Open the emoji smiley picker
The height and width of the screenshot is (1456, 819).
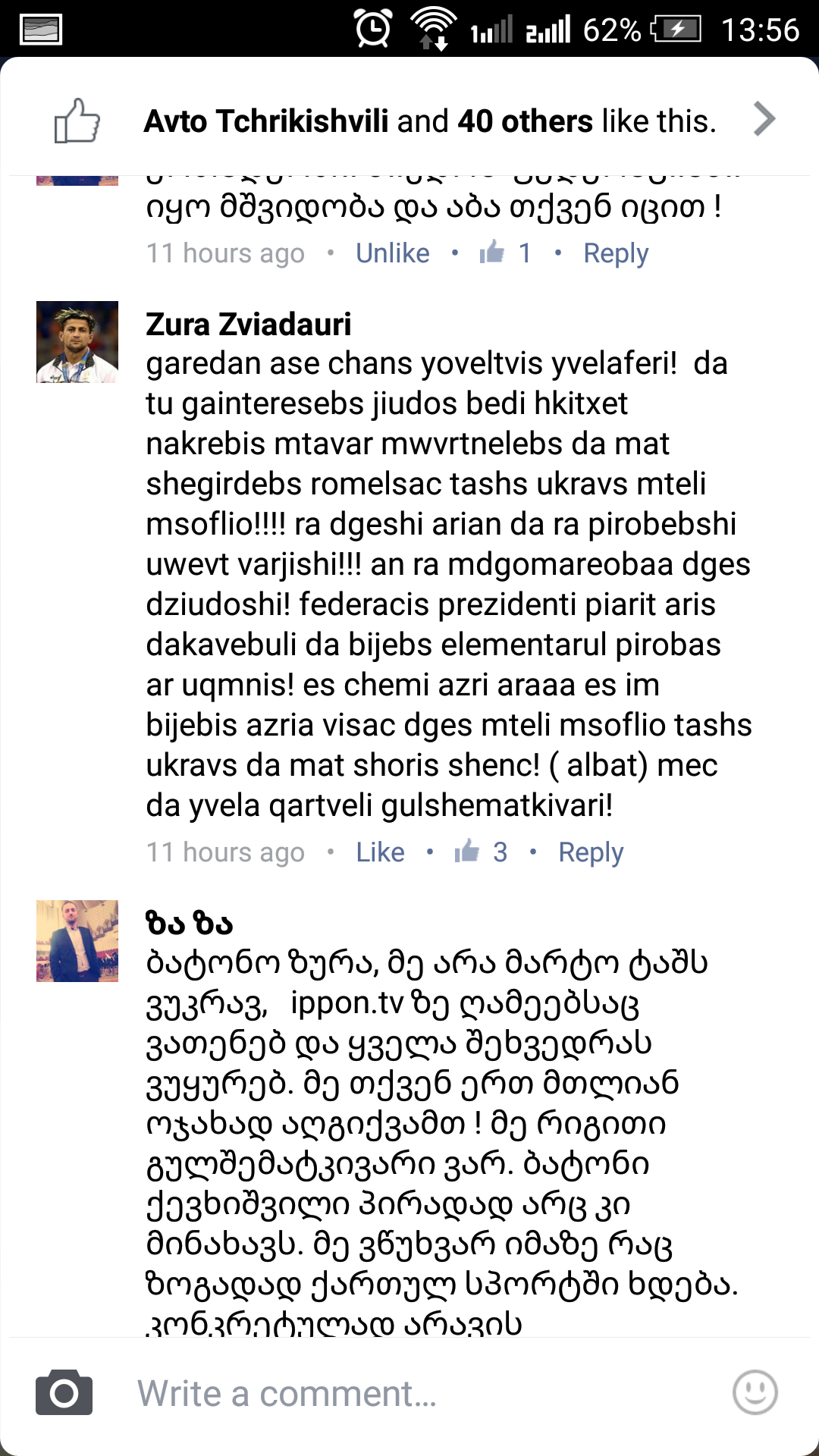tap(755, 1392)
